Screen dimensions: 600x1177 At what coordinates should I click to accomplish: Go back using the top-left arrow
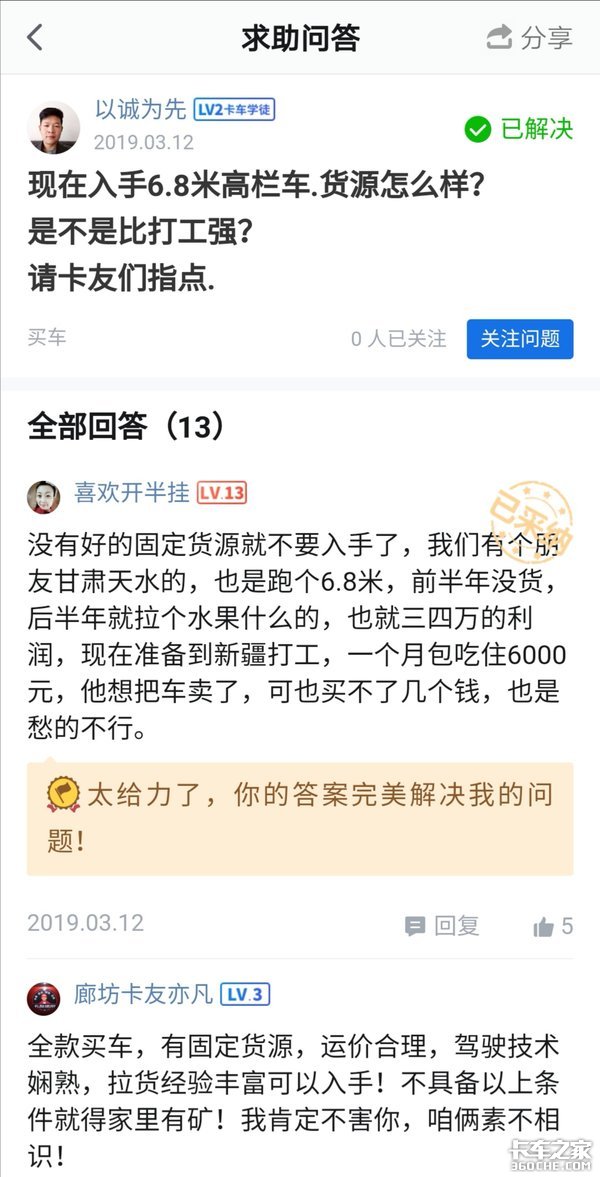click(35, 38)
